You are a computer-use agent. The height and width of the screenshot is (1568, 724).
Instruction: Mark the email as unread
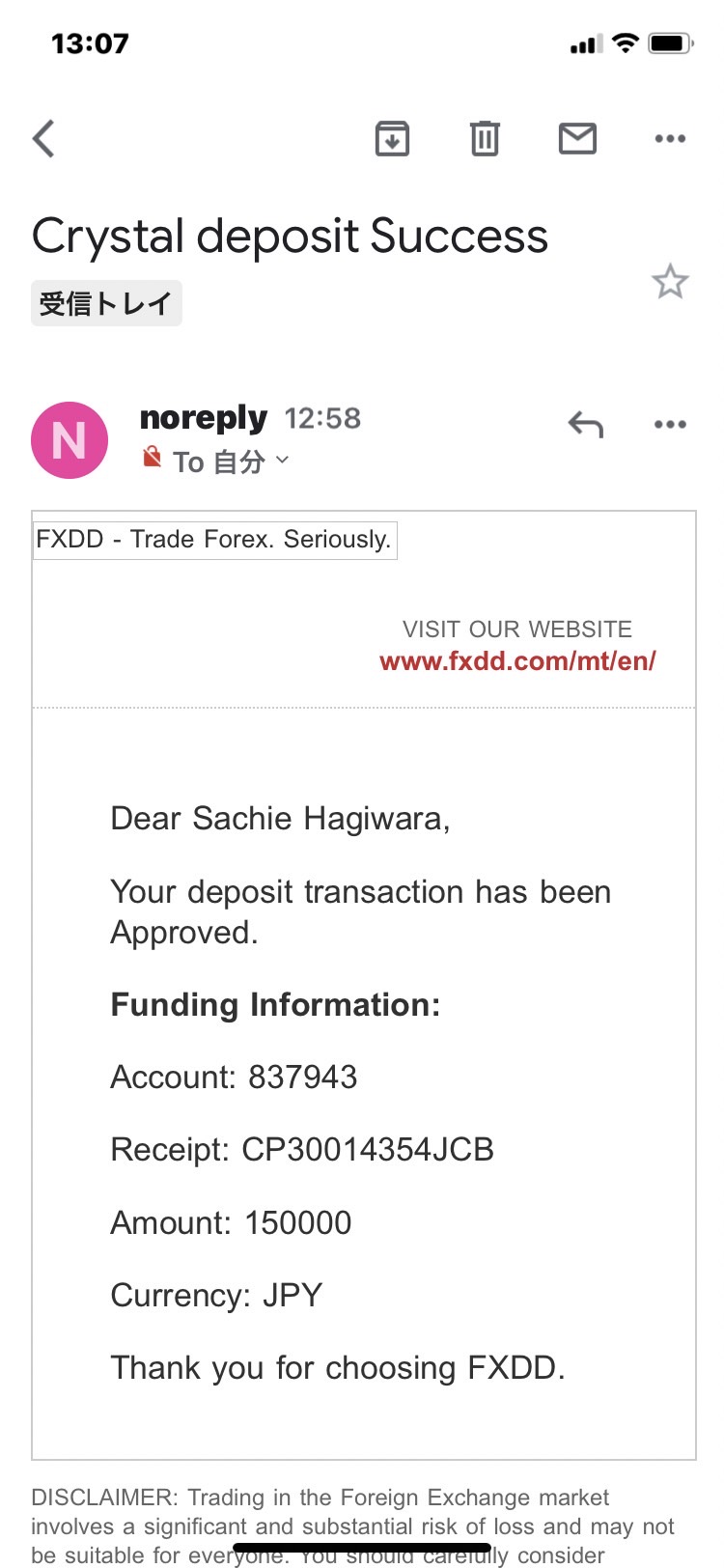[x=577, y=139]
